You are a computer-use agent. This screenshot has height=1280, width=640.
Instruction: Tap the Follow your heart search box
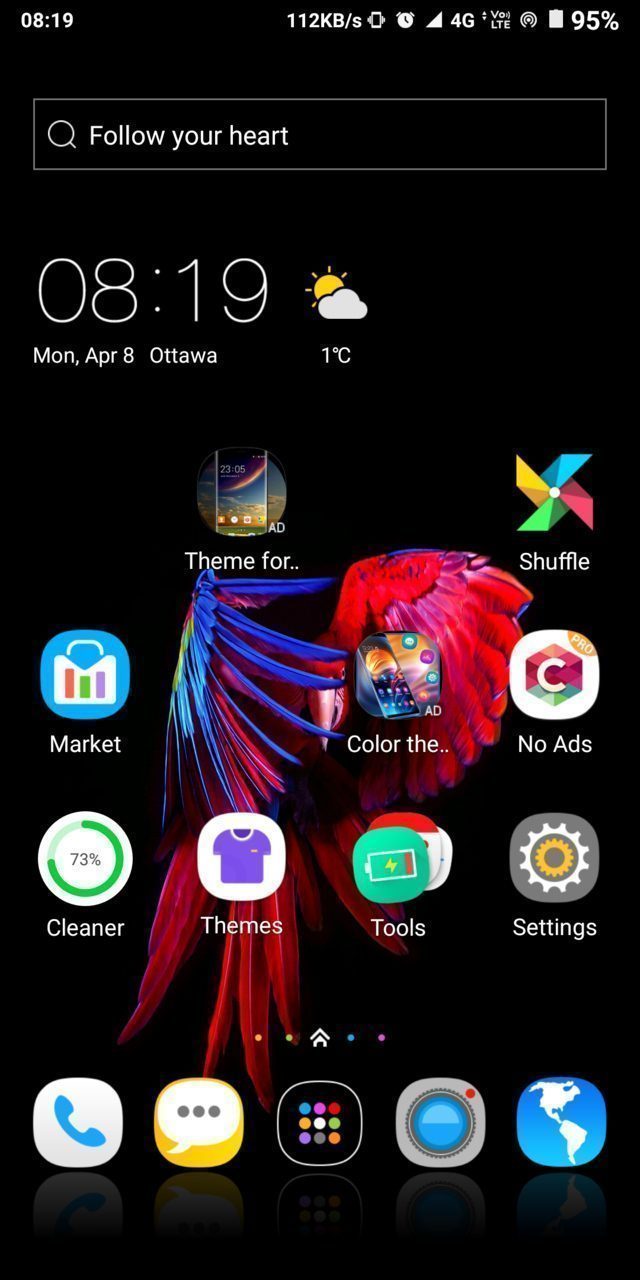[320, 135]
